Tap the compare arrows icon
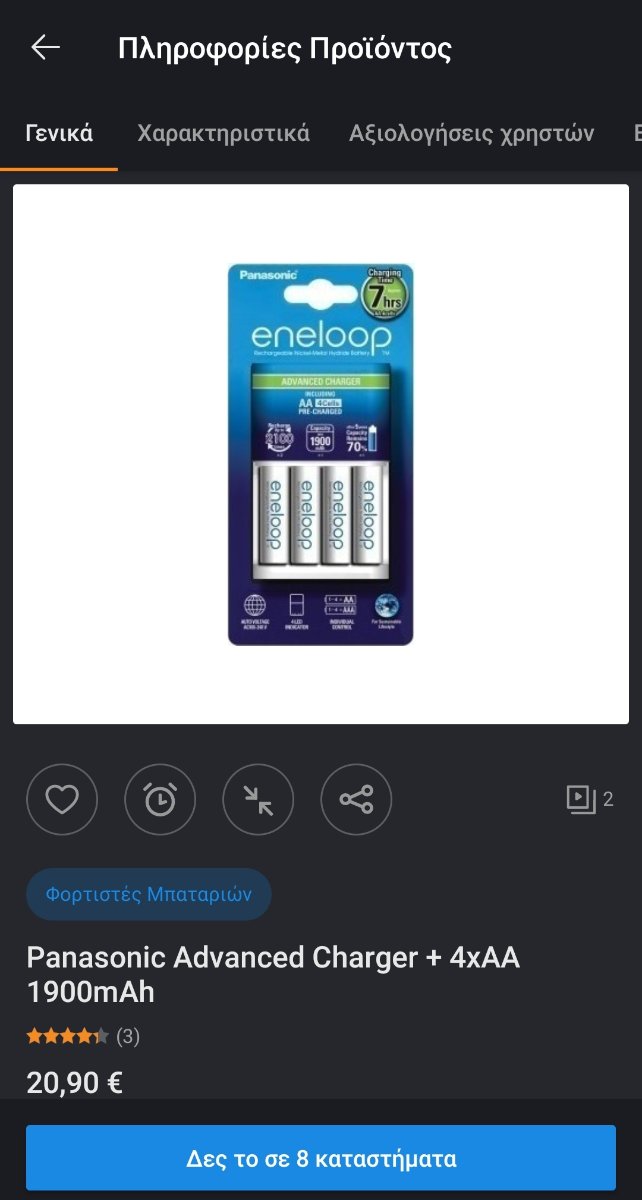The width and height of the screenshot is (642, 1200). coord(258,799)
